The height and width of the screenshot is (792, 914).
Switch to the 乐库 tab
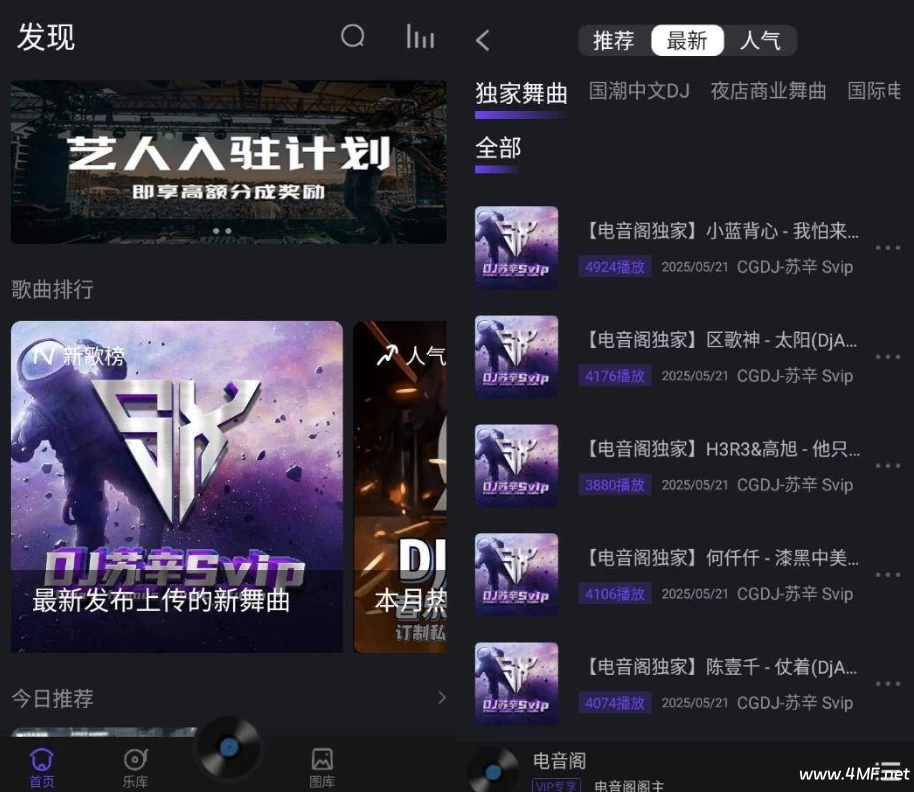coord(135,767)
